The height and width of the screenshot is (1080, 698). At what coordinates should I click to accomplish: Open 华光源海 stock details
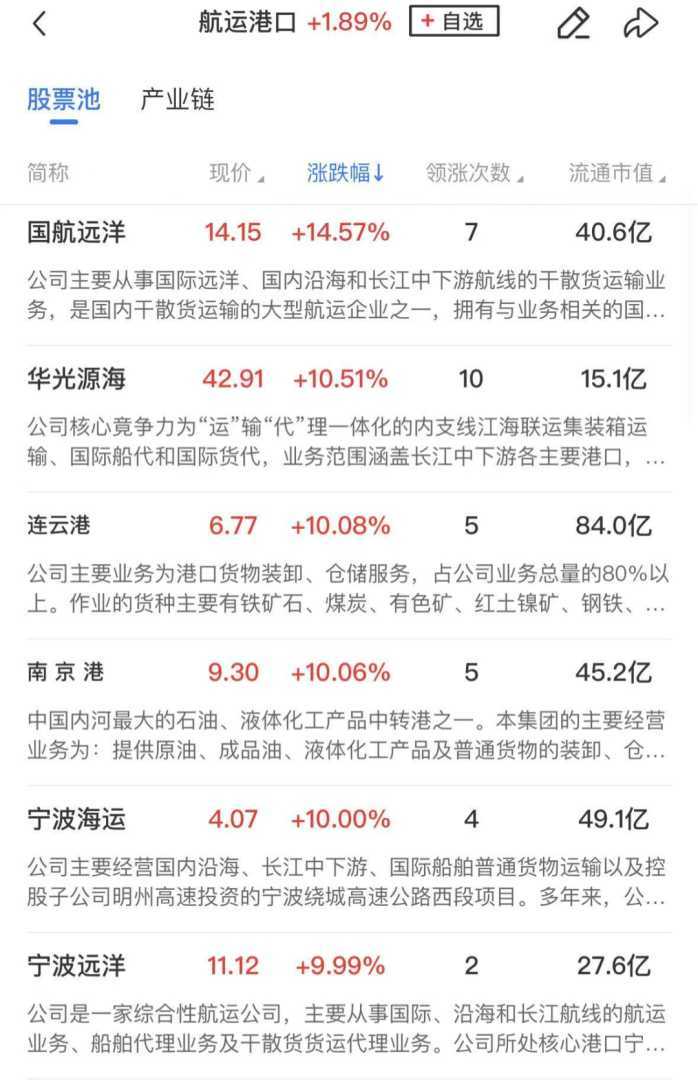(x=77, y=379)
